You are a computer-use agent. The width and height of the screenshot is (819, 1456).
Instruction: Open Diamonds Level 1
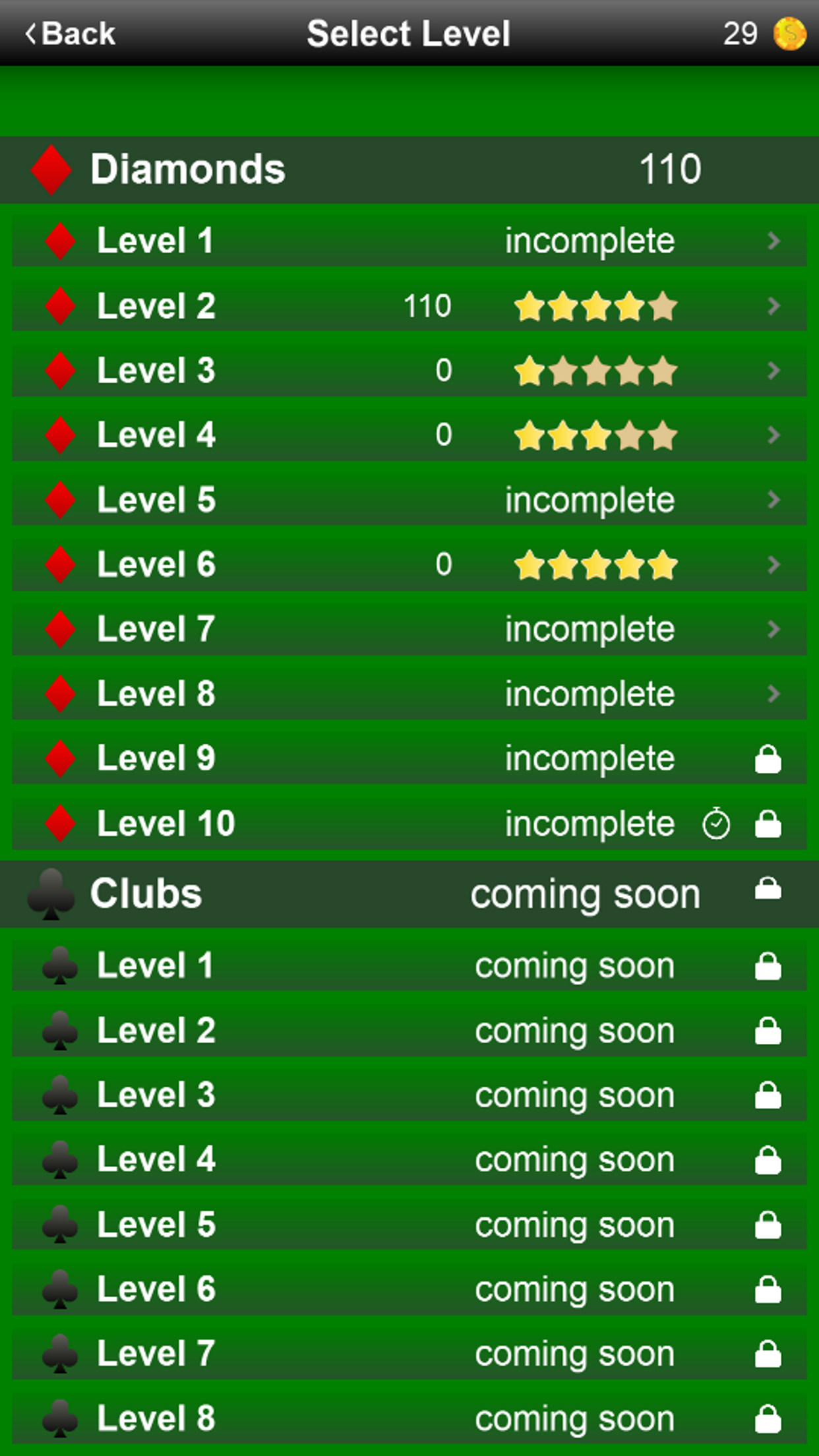409,241
